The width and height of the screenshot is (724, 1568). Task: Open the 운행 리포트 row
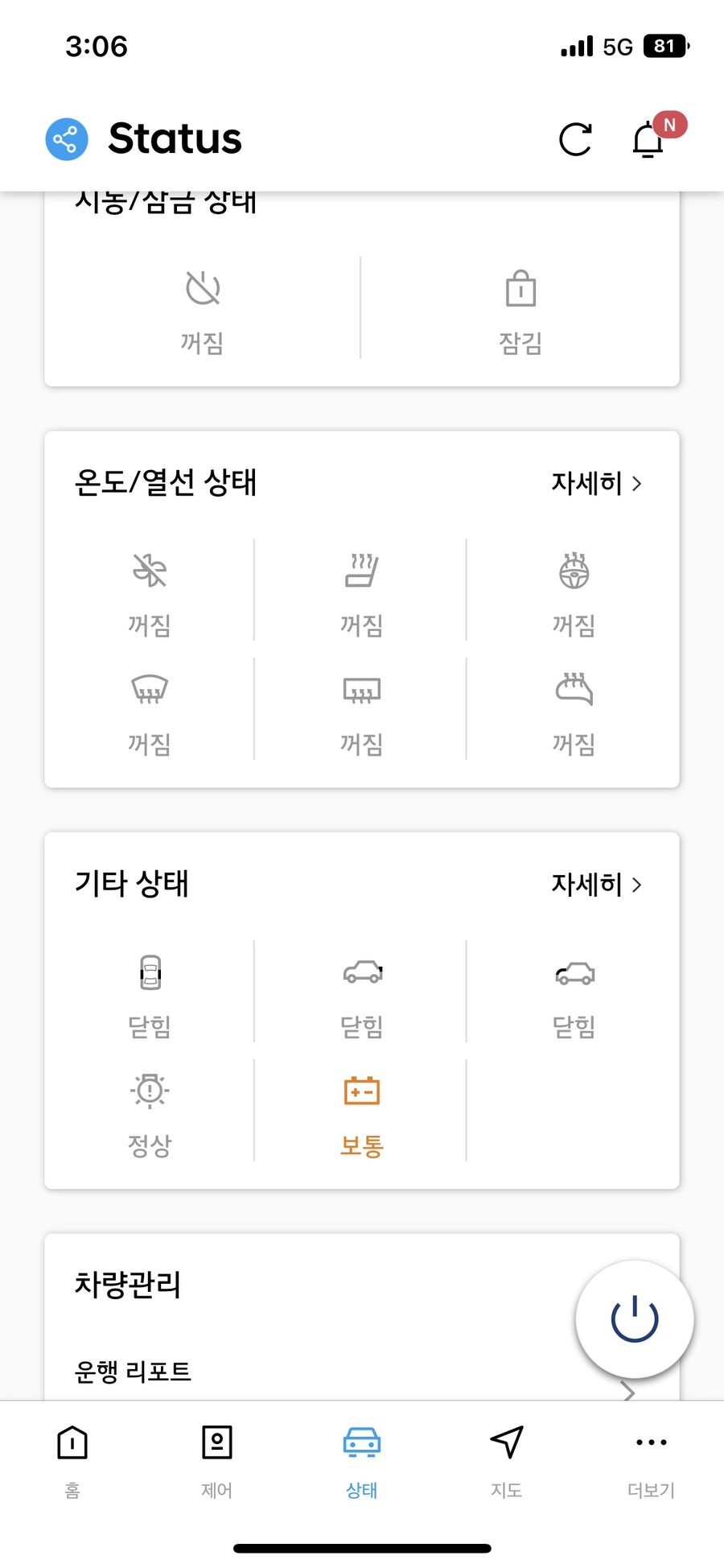click(362, 1372)
